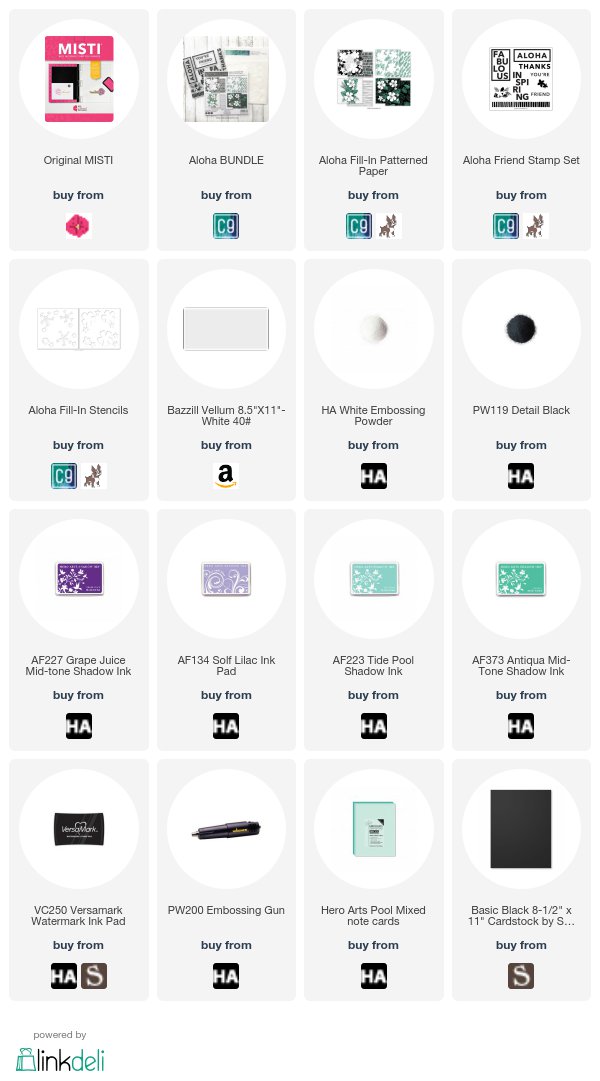The width and height of the screenshot is (600, 1081).
Task: Open the Aloha Fill-In Patterned Paper thumbnail
Action: [x=374, y=79]
